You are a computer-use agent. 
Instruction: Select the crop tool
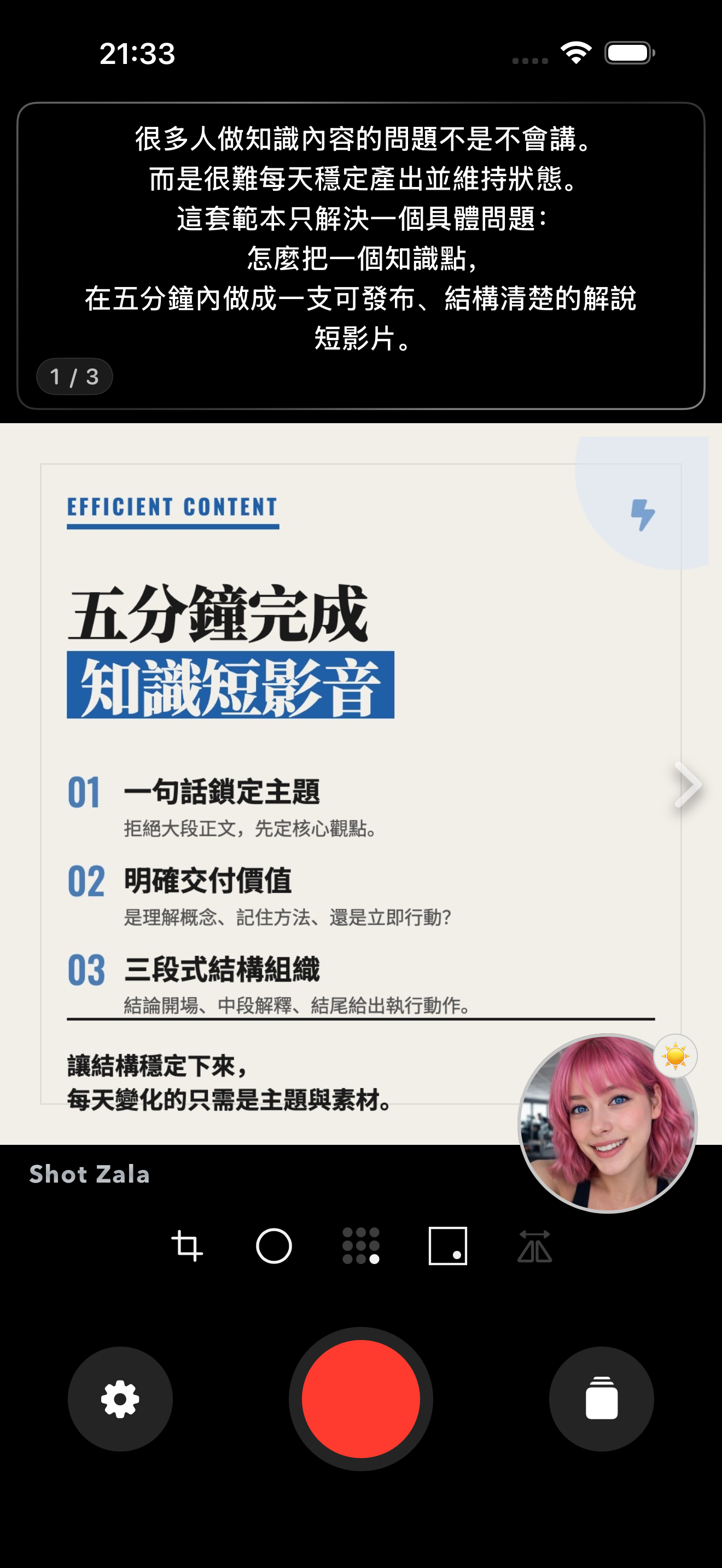(187, 1245)
